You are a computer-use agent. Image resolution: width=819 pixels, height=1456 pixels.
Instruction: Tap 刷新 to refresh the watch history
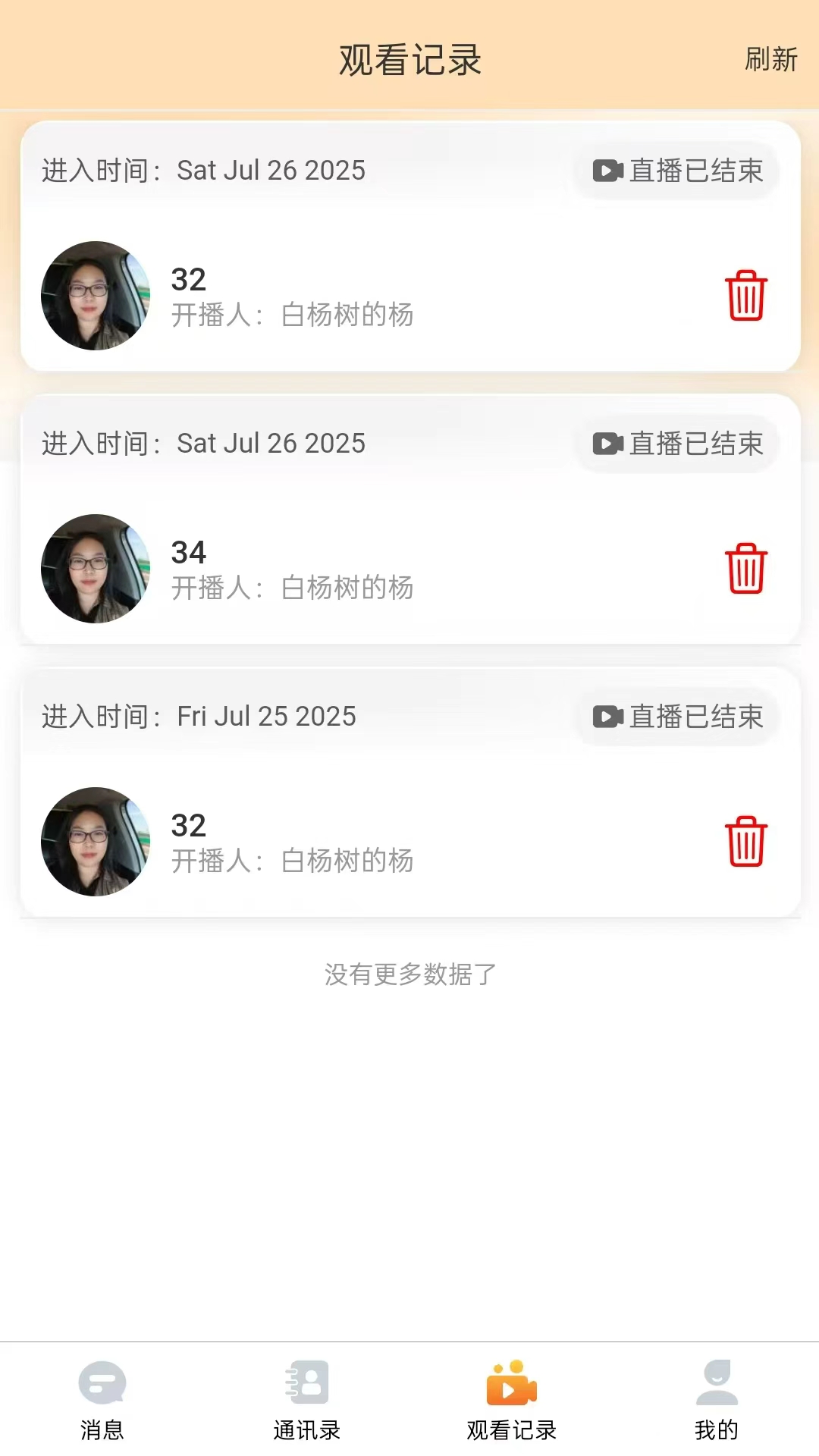[770, 59]
